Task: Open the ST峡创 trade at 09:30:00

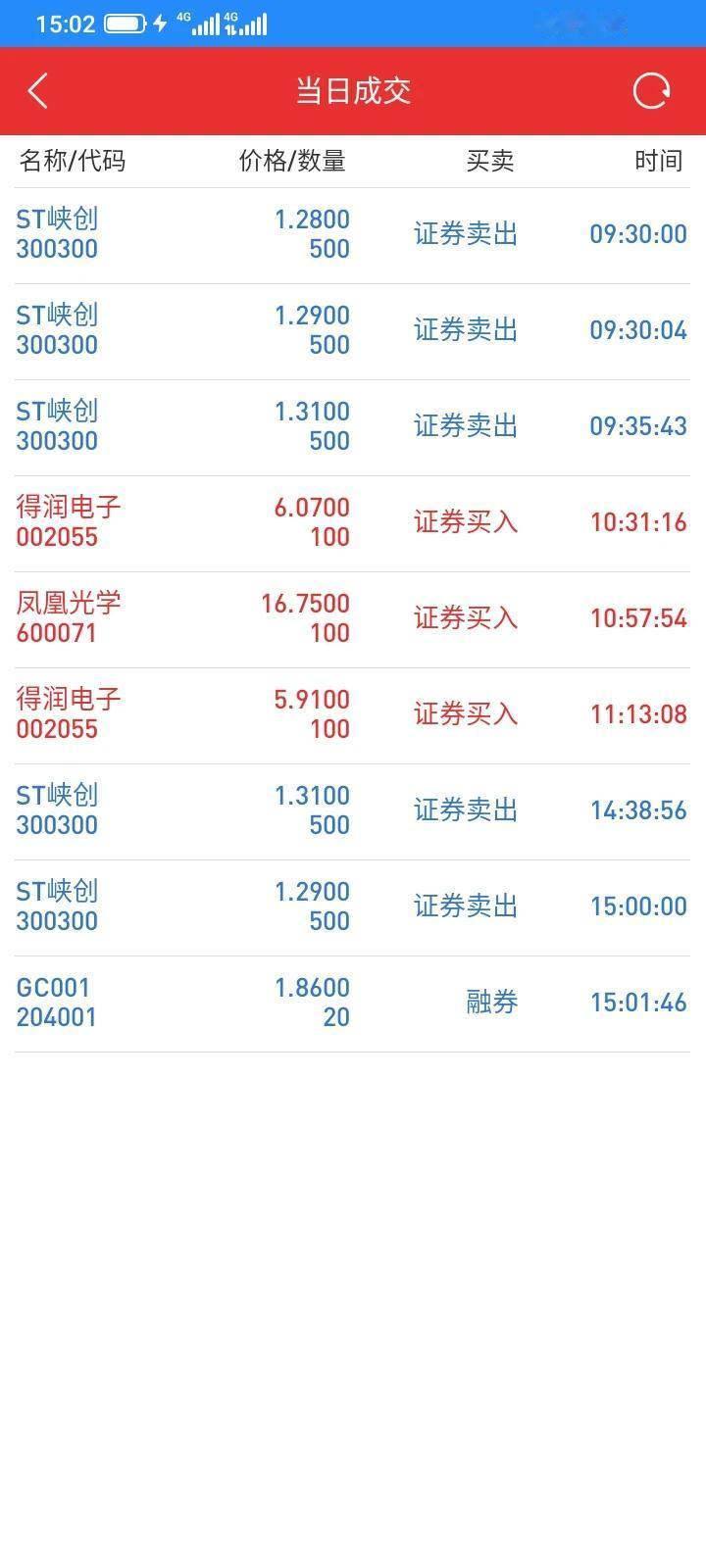Action: [353, 235]
